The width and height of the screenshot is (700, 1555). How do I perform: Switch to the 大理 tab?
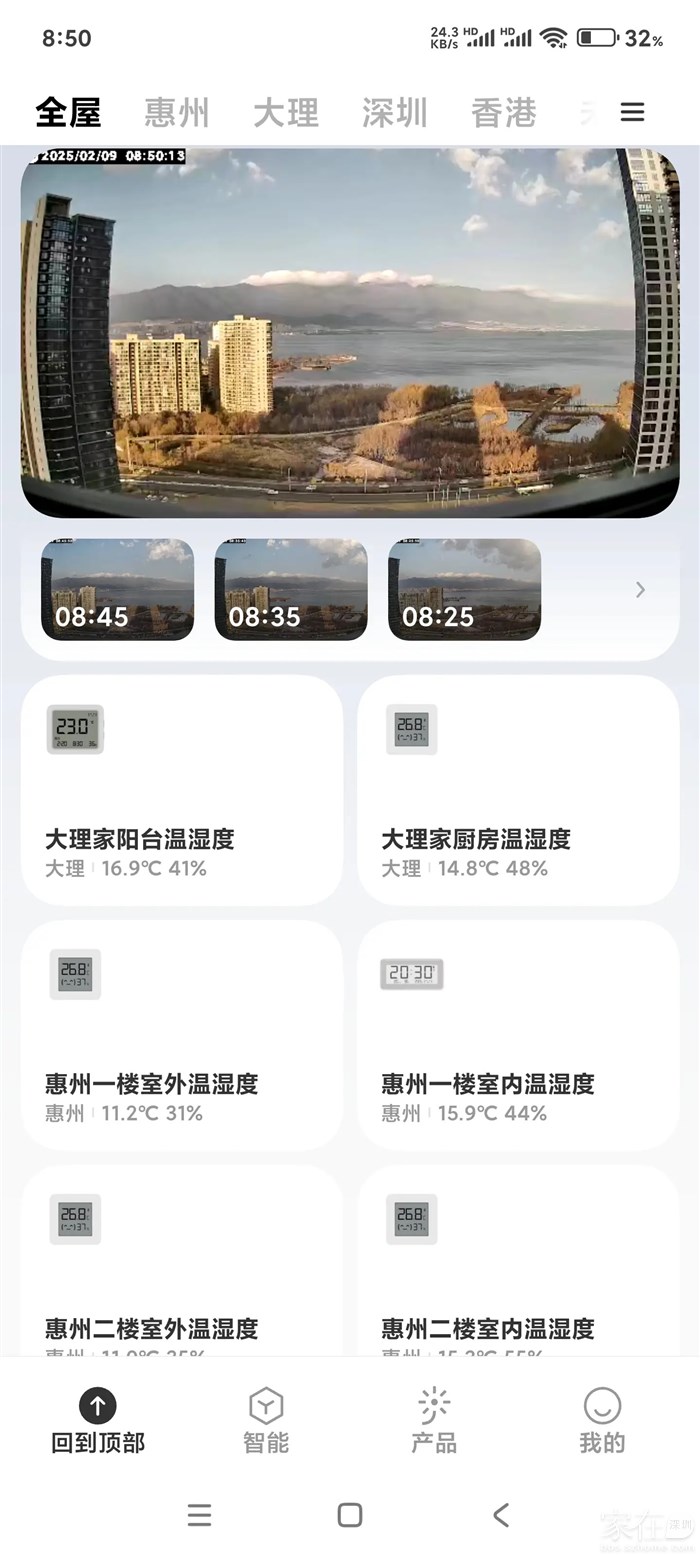pos(286,112)
